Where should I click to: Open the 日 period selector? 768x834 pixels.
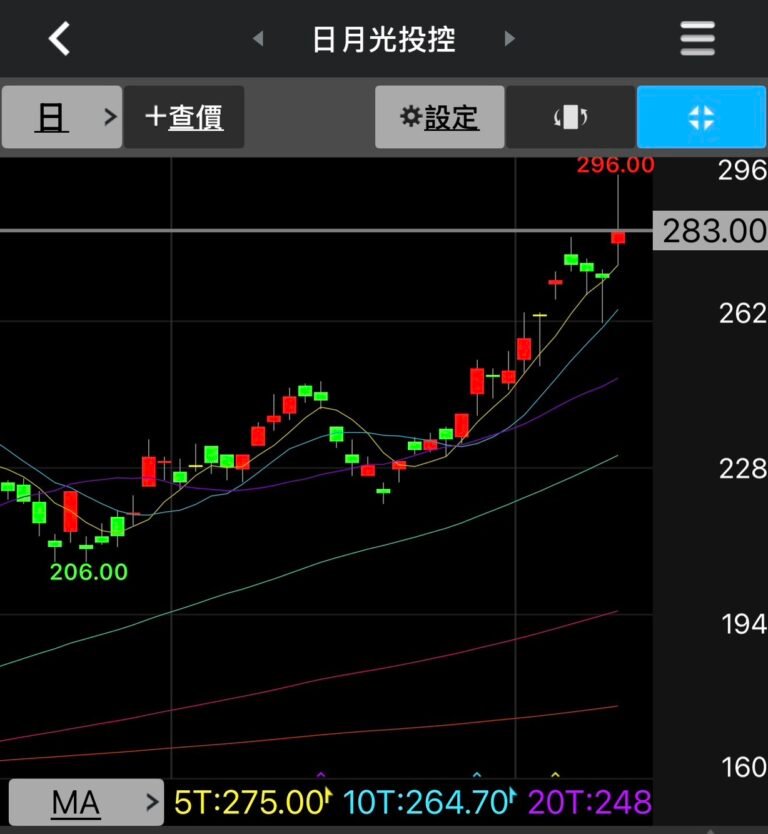click(x=61, y=117)
